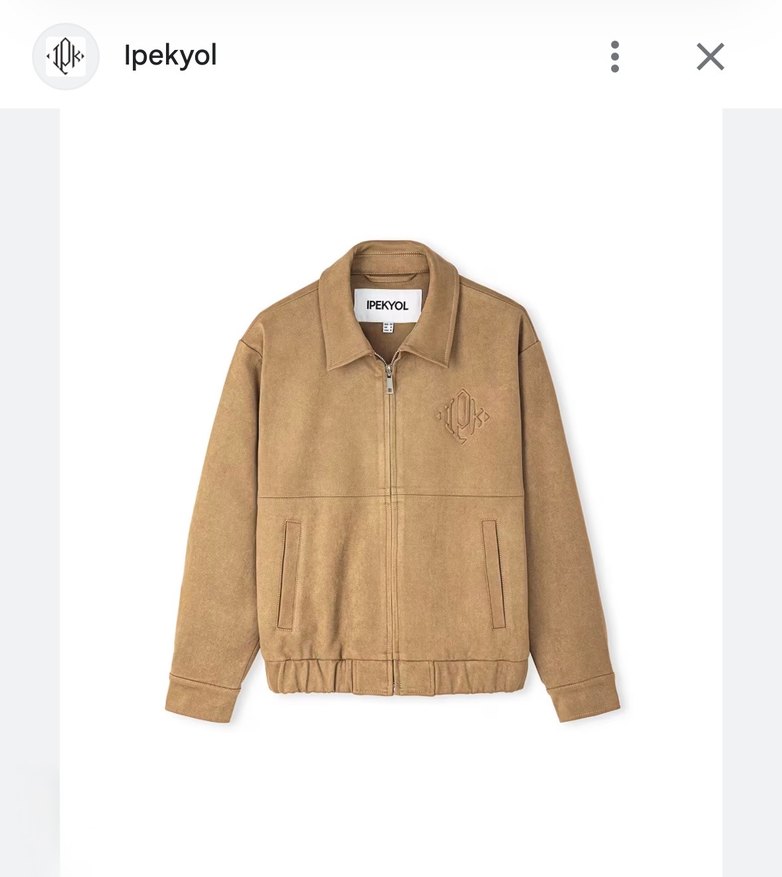Open the Ipekyol source page

pyautogui.click(x=170, y=56)
